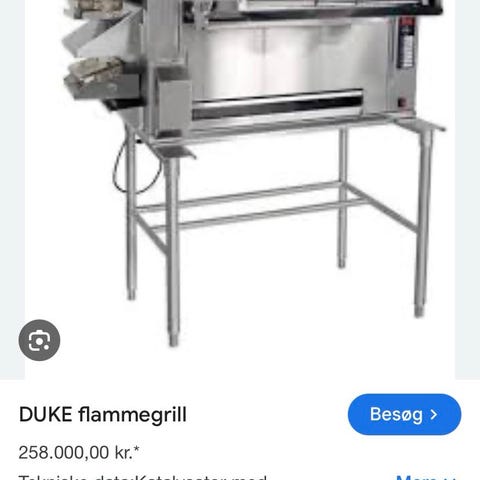The width and height of the screenshot is (480, 480).
Task: Open the DUKE flammegrill product image
Action: tap(240, 189)
